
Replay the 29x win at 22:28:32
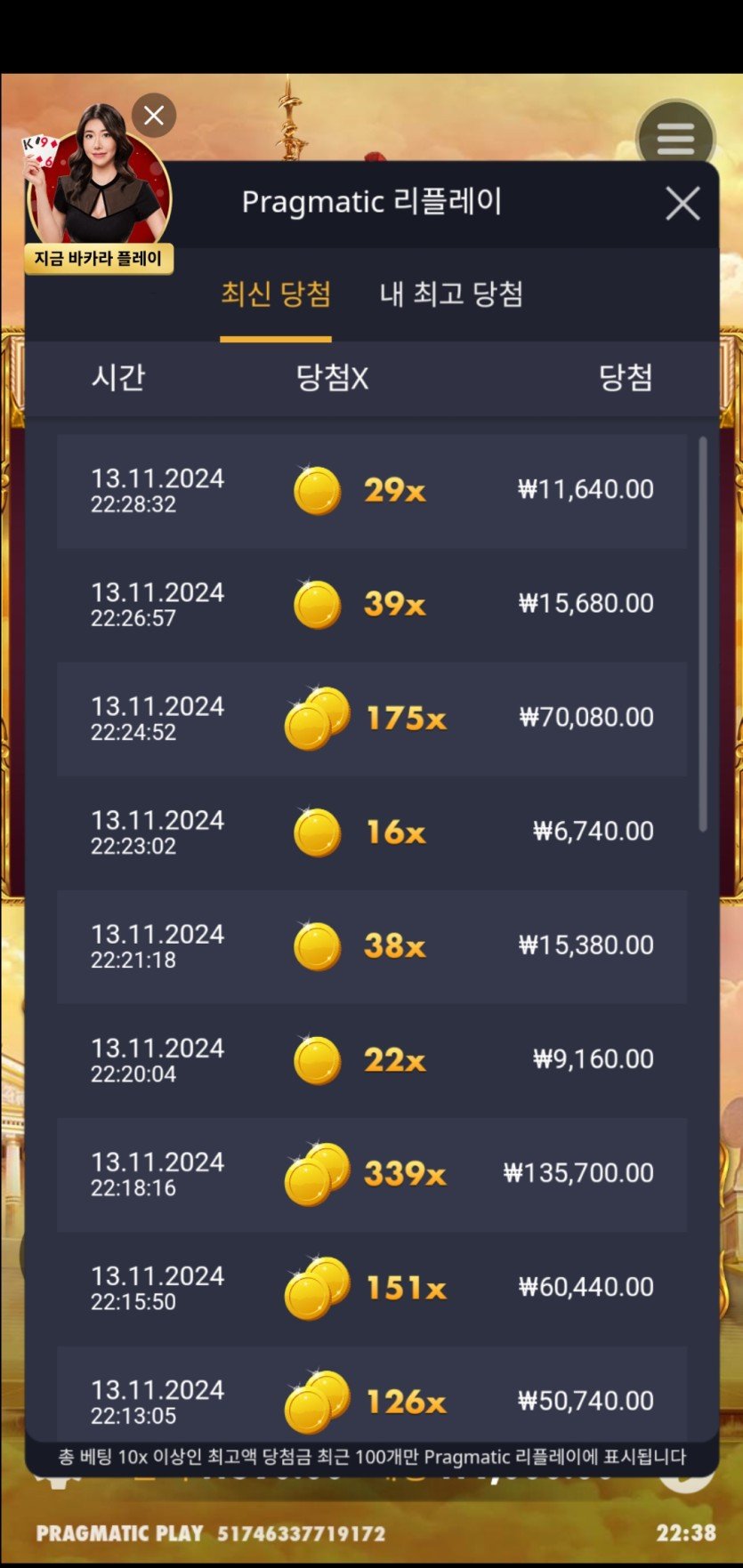pos(371,490)
